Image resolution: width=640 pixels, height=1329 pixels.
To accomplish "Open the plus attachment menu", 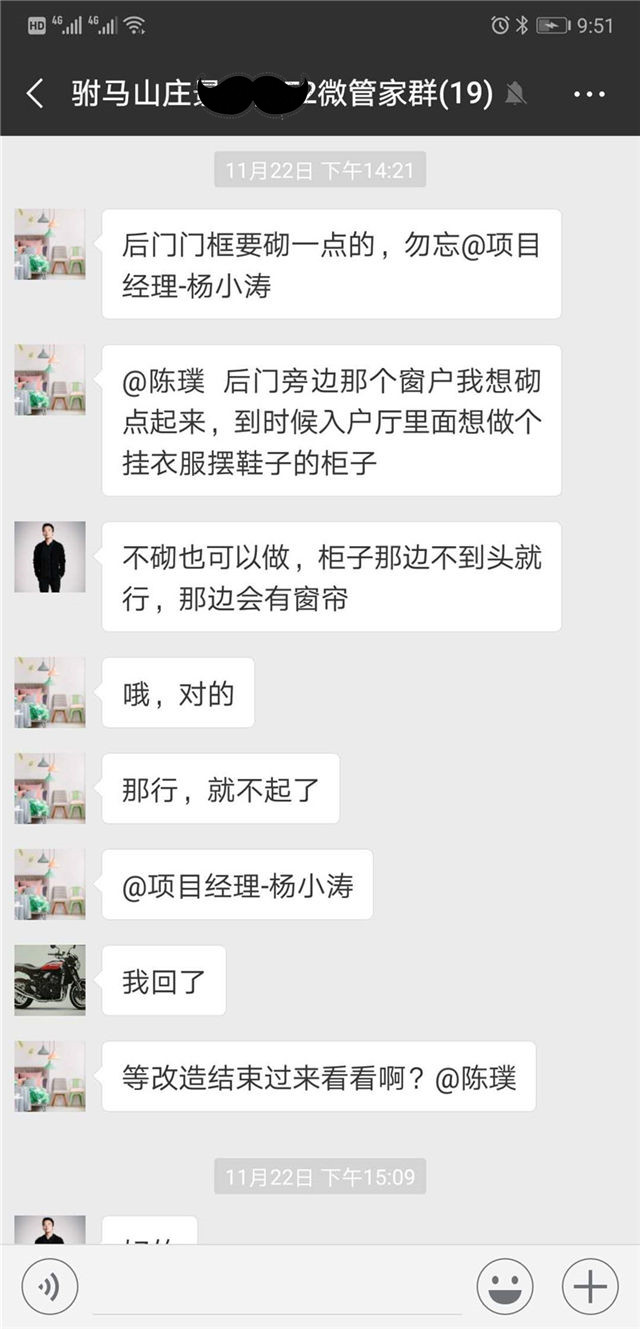I will (x=590, y=1285).
